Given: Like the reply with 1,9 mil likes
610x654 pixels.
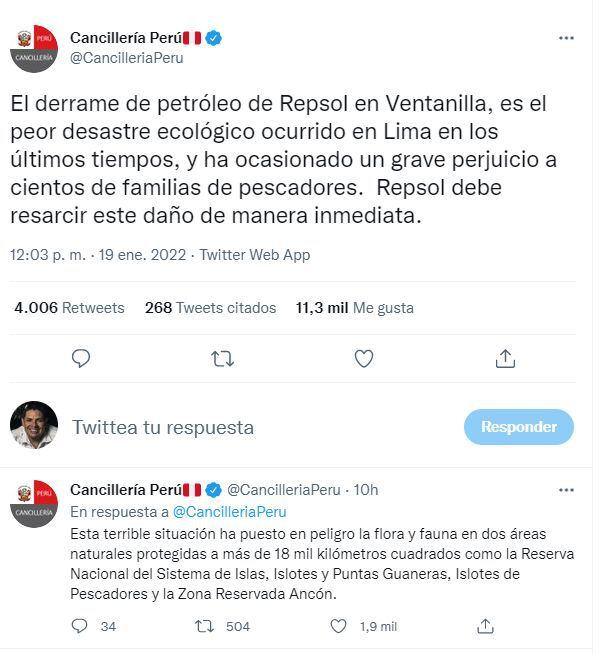Looking at the screenshot, I should coord(337,626).
